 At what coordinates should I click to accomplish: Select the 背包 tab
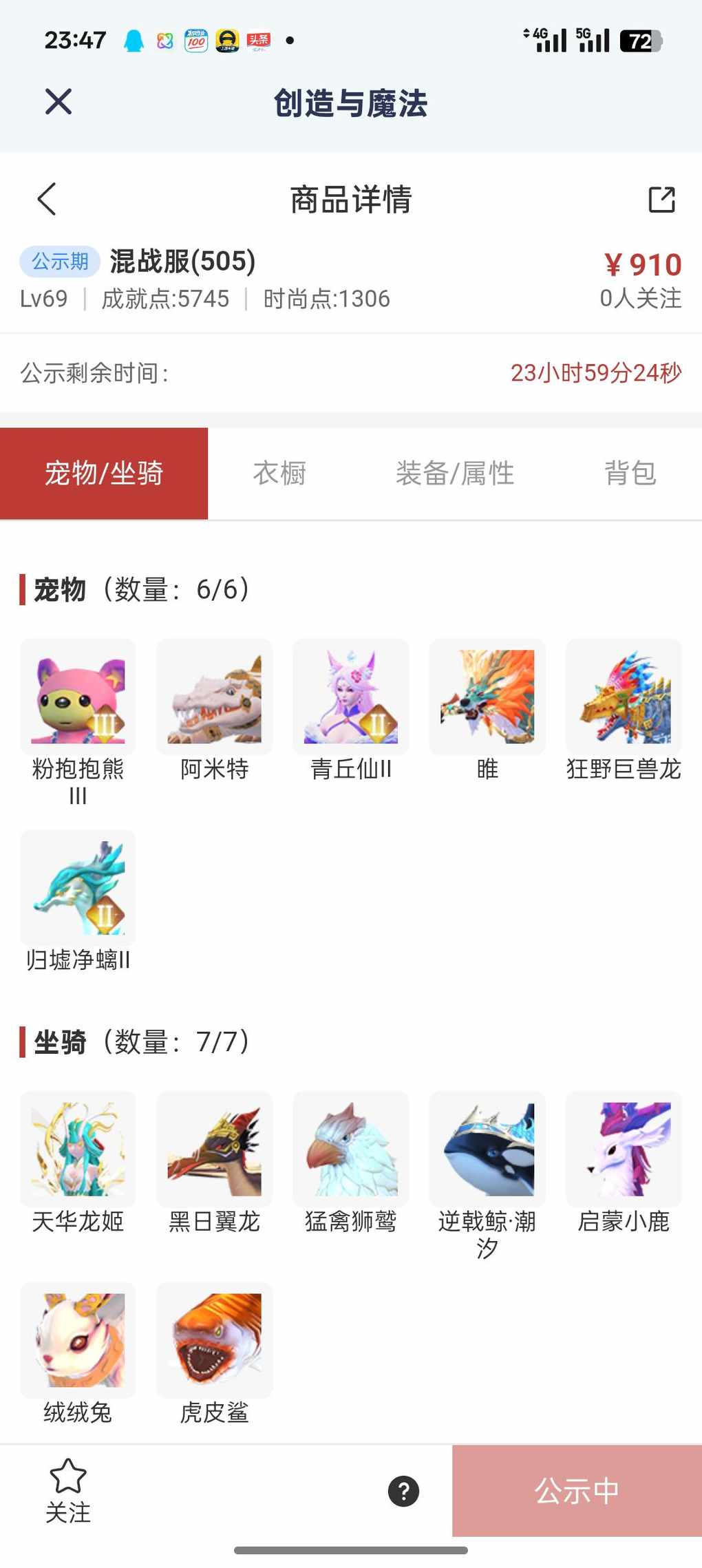pos(630,474)
